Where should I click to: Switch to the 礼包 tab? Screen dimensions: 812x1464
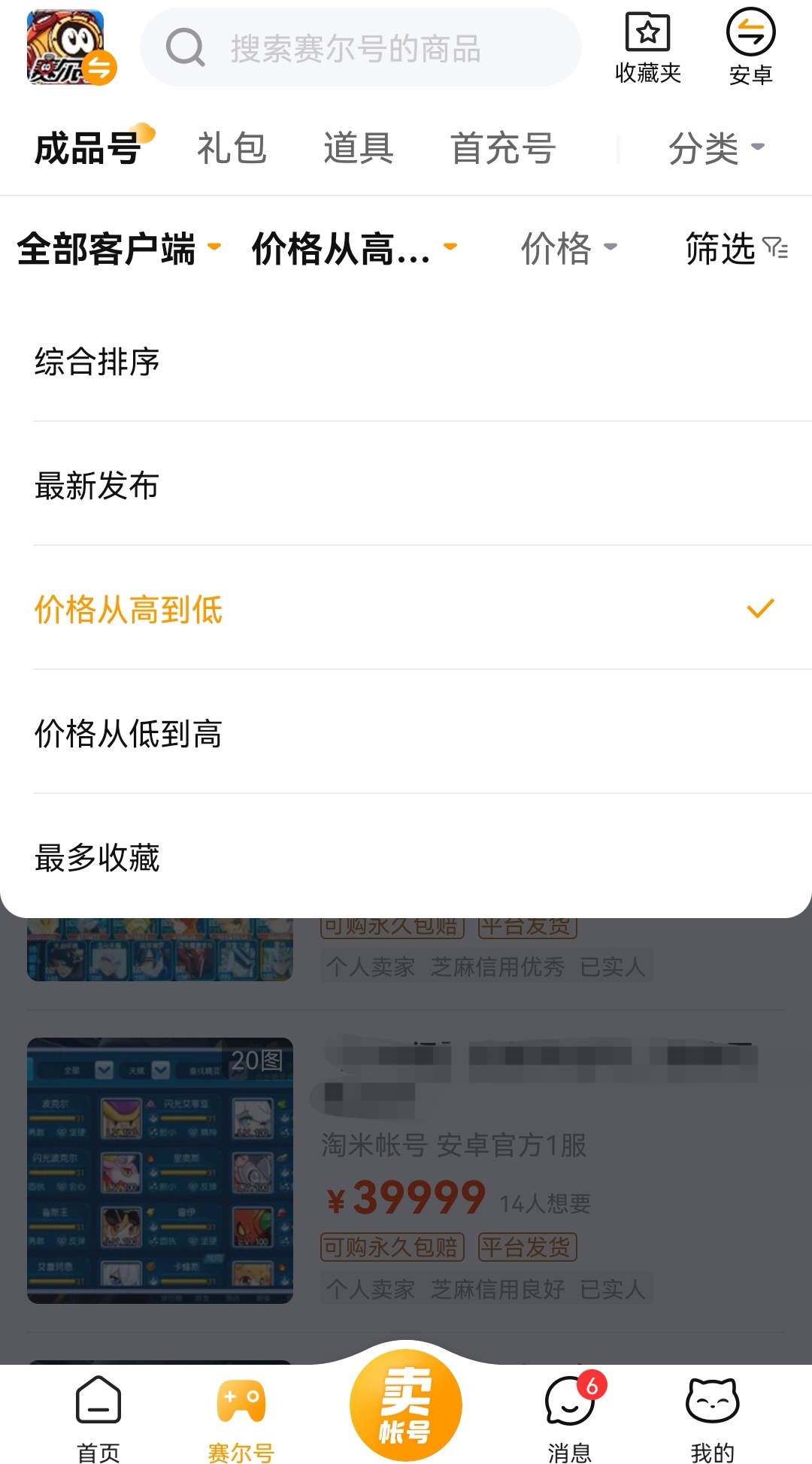pos(232,148)
